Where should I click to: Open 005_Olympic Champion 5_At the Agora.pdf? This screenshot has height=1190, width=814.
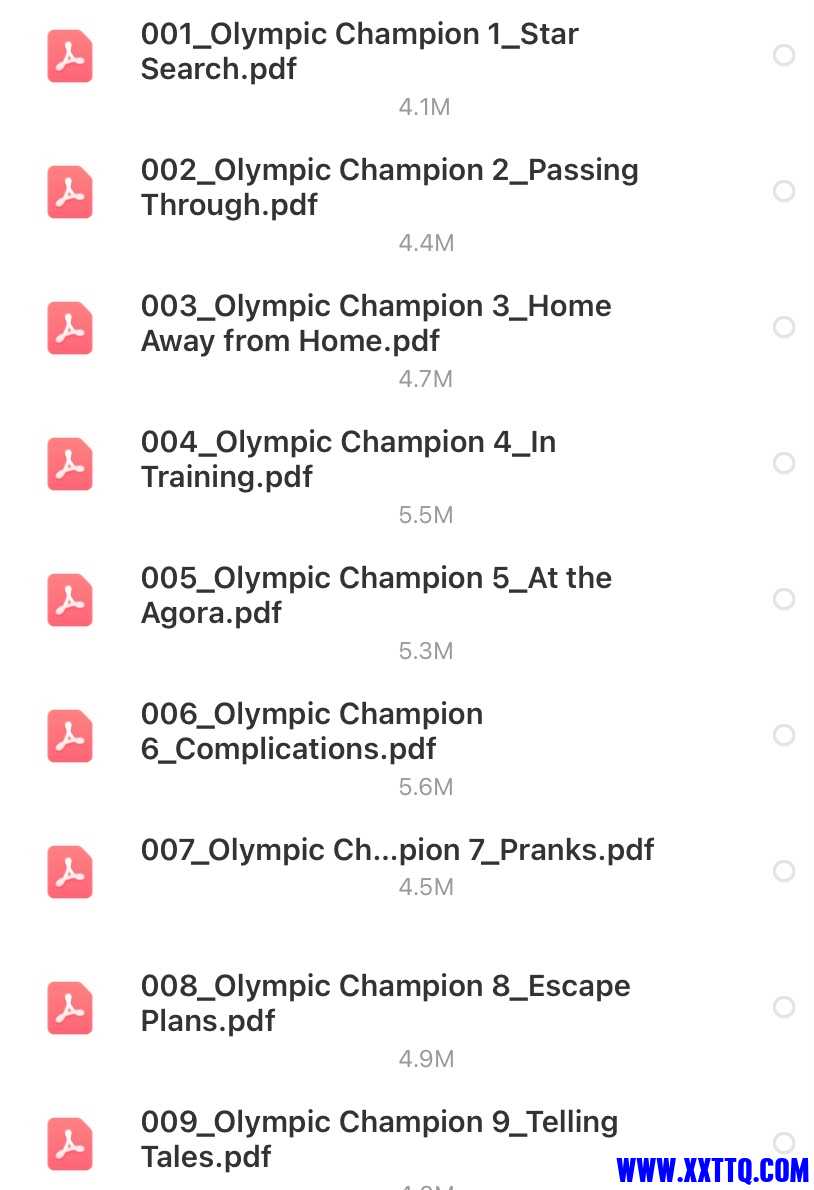[376, 596]
